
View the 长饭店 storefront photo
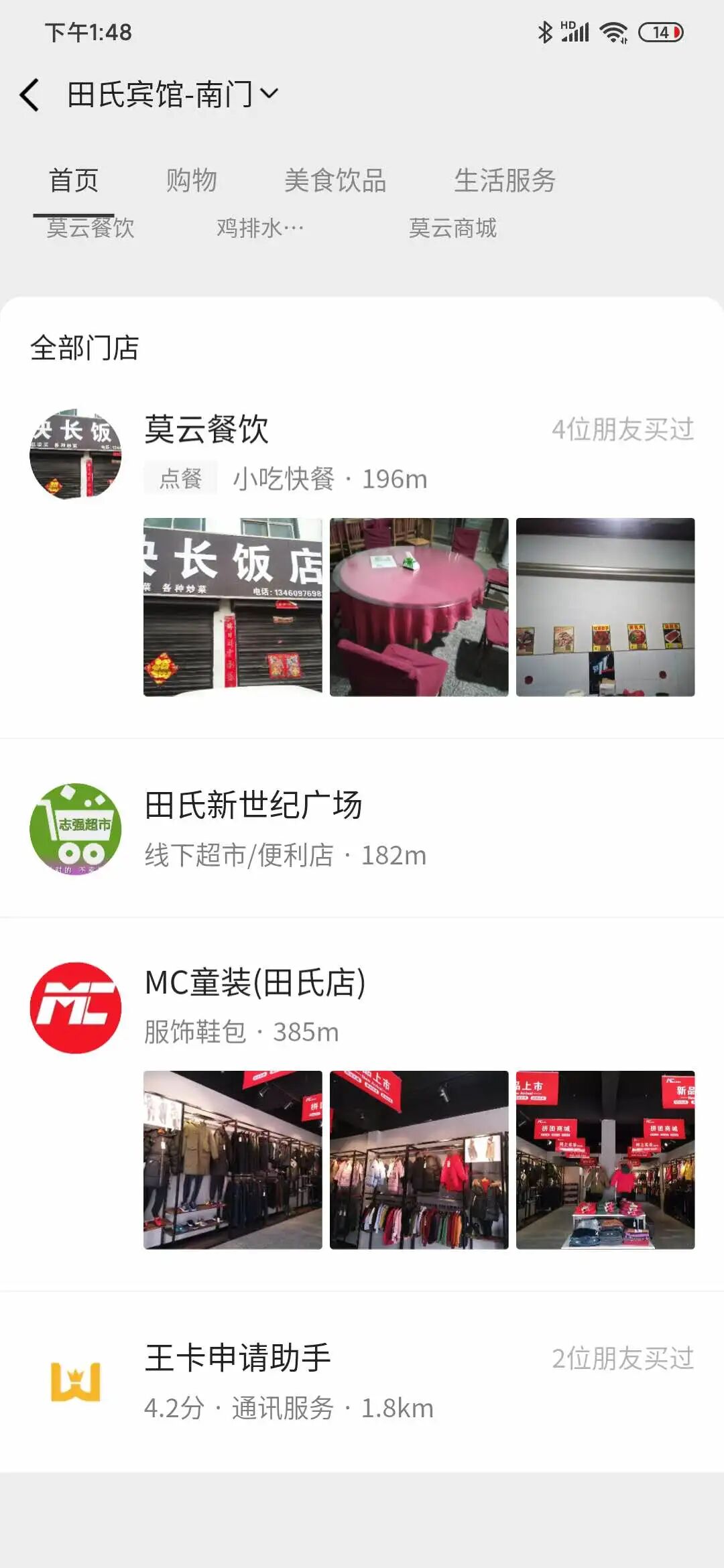pos(233,607)
